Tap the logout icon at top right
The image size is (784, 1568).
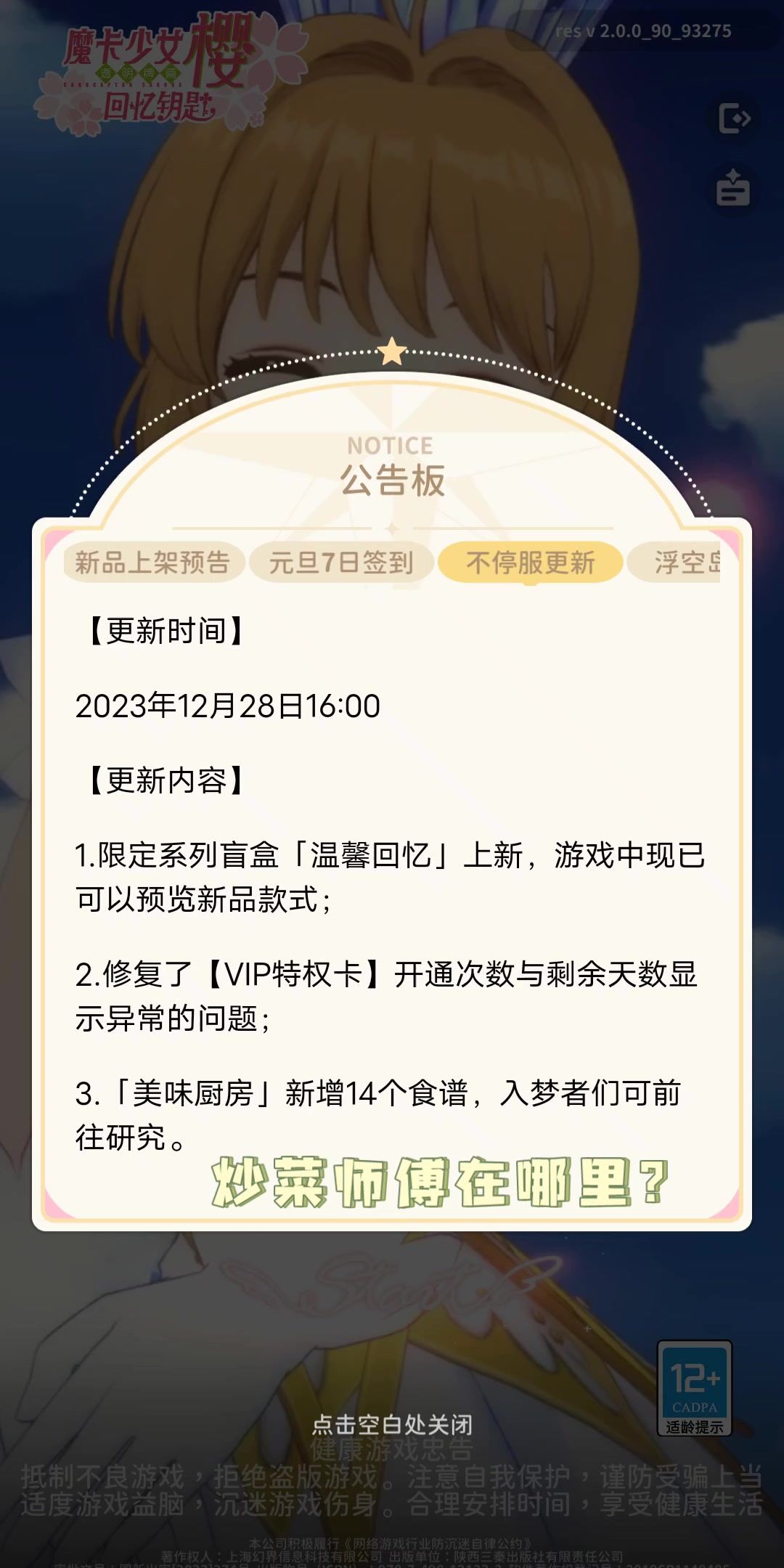click(x=733, y=118)
